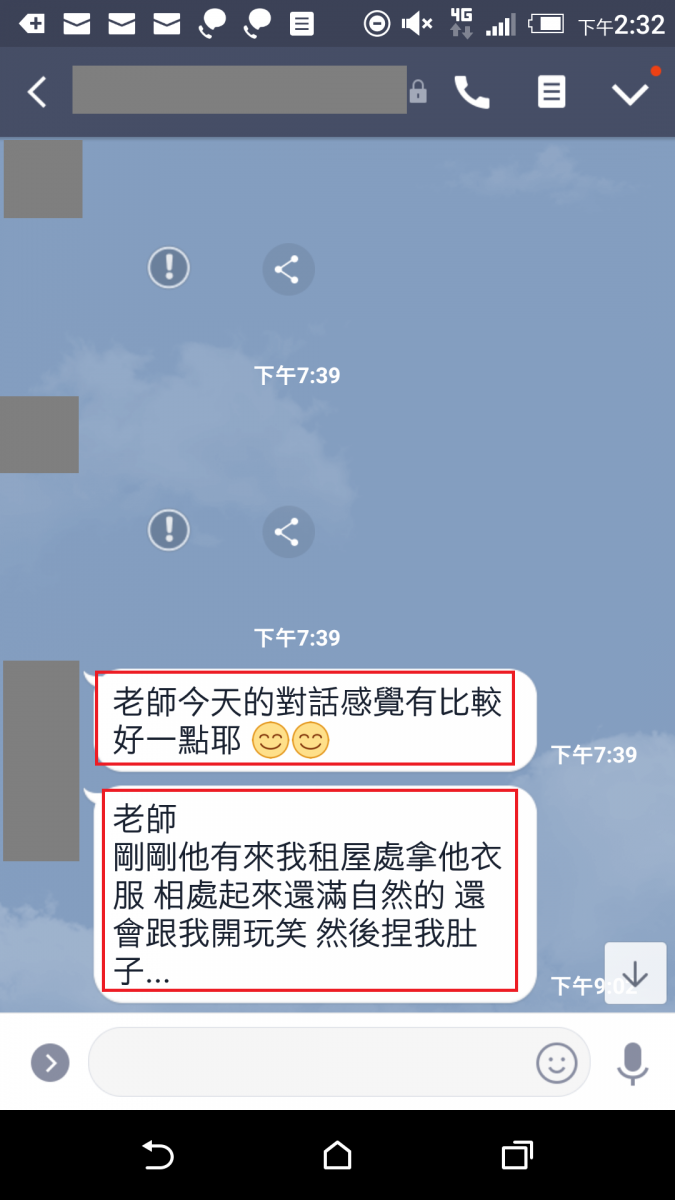
Task: Share the second 下午7:39 message
Action: click(x=288, y=532)
